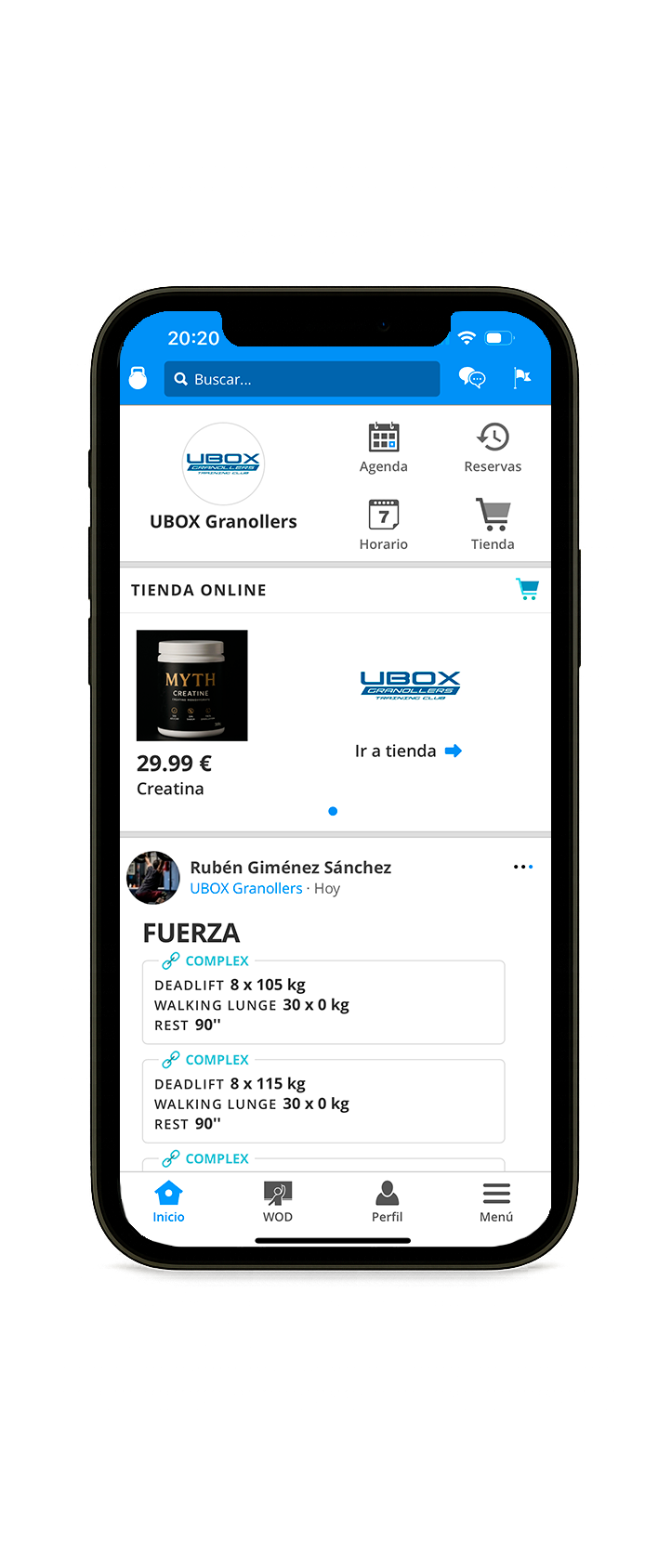Switch to the WOD tab
The width and height of the screenshot is (658, 1568).
coord(277,1202)
